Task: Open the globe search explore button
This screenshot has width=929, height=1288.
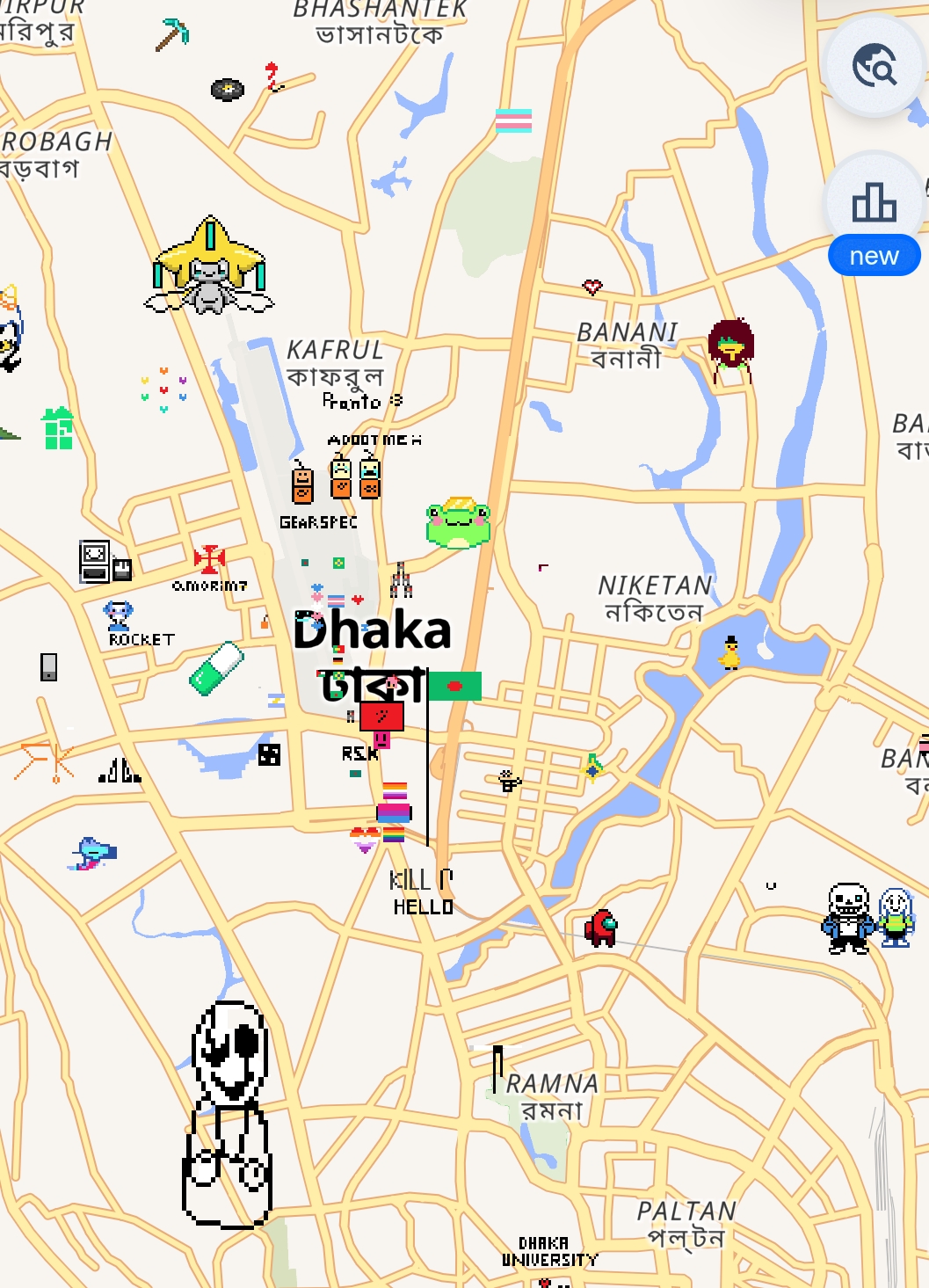Action: coord(875,66)
